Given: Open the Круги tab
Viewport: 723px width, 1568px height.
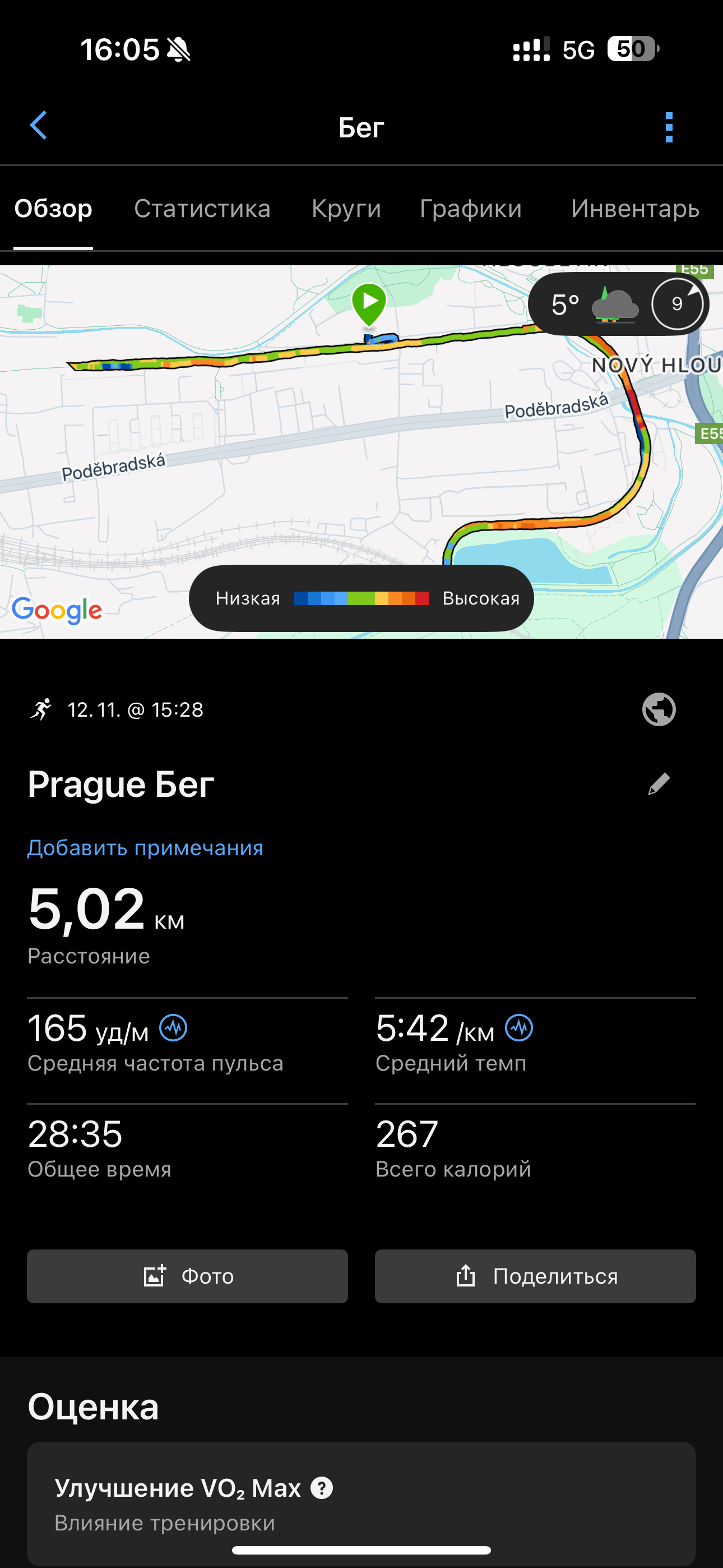Looking at the screenshot, I should tap(346, 209).
